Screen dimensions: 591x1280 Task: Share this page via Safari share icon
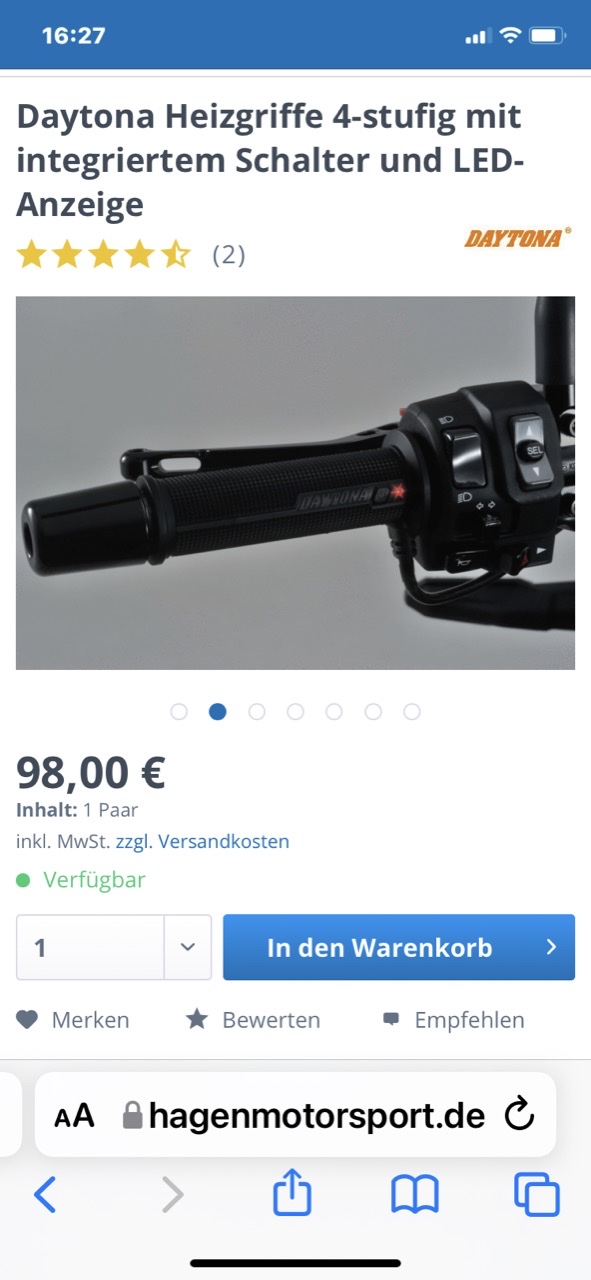pyautogui.click(x=292, y=1194)
